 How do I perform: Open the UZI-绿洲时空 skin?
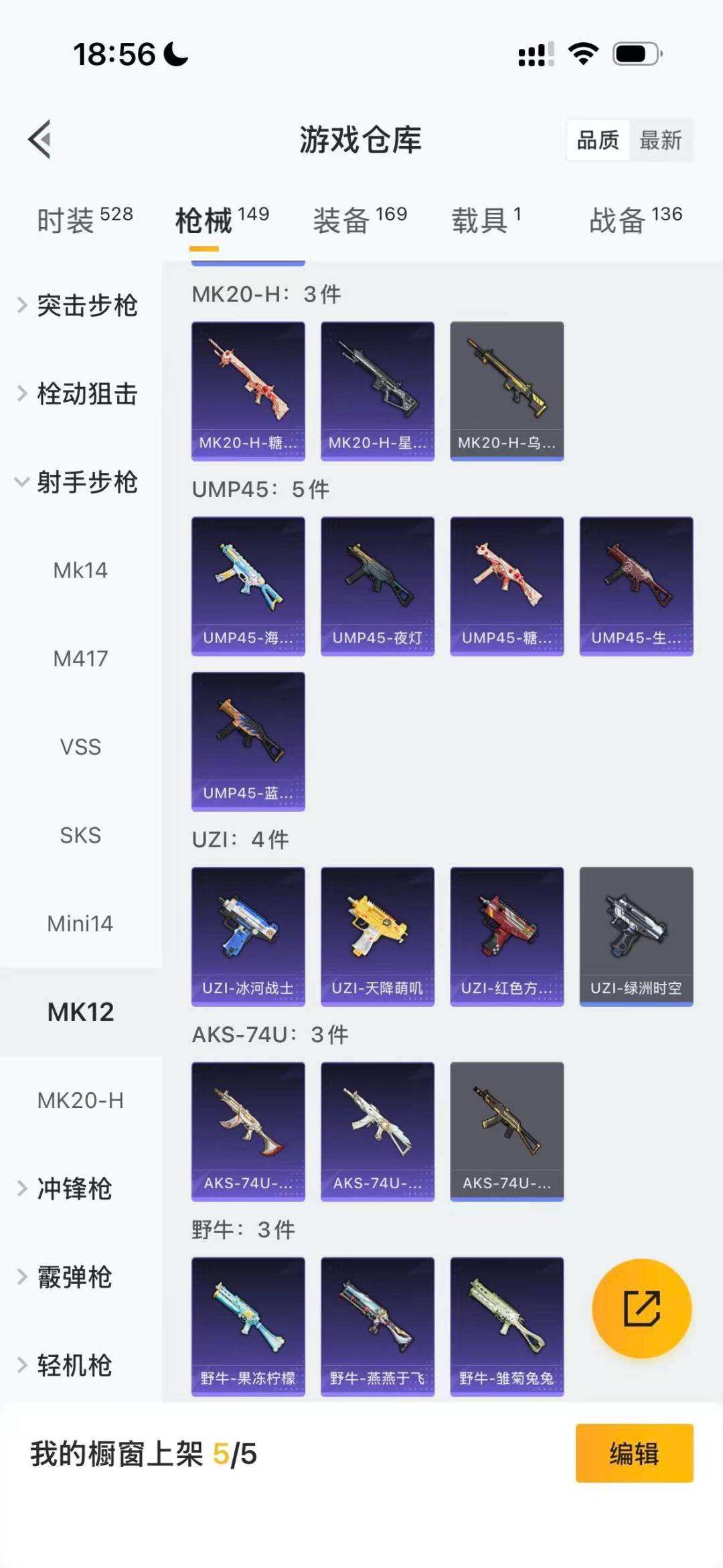[636, 936]
